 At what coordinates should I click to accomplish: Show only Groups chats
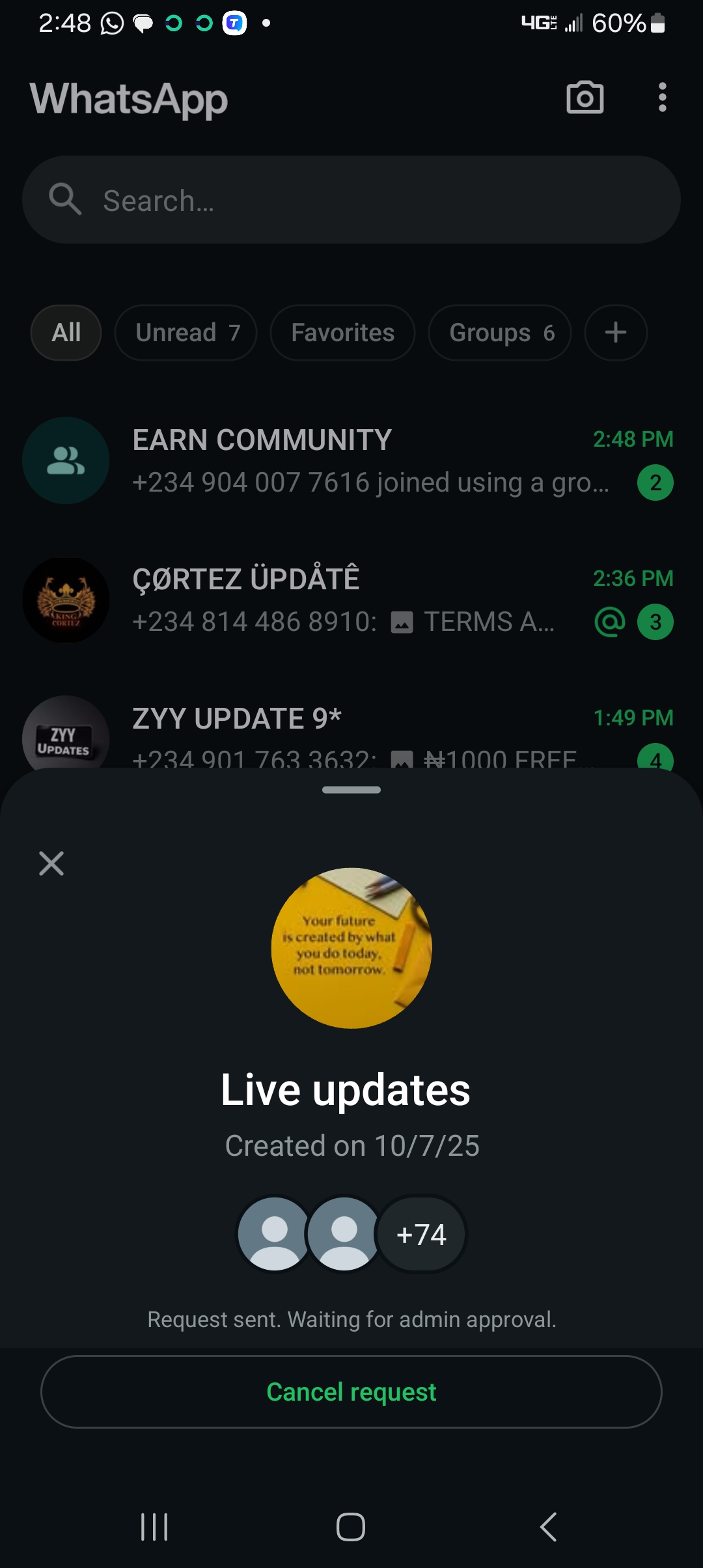500,333
